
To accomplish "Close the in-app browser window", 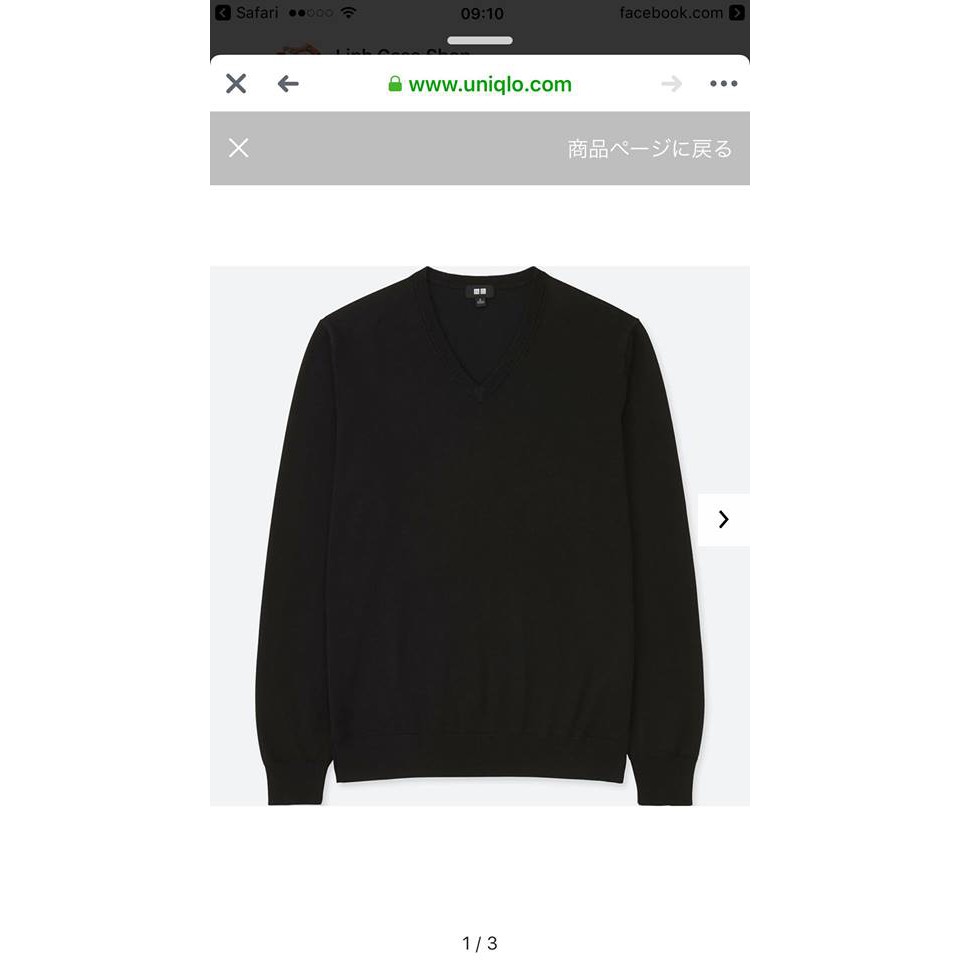I will (236, 84).
